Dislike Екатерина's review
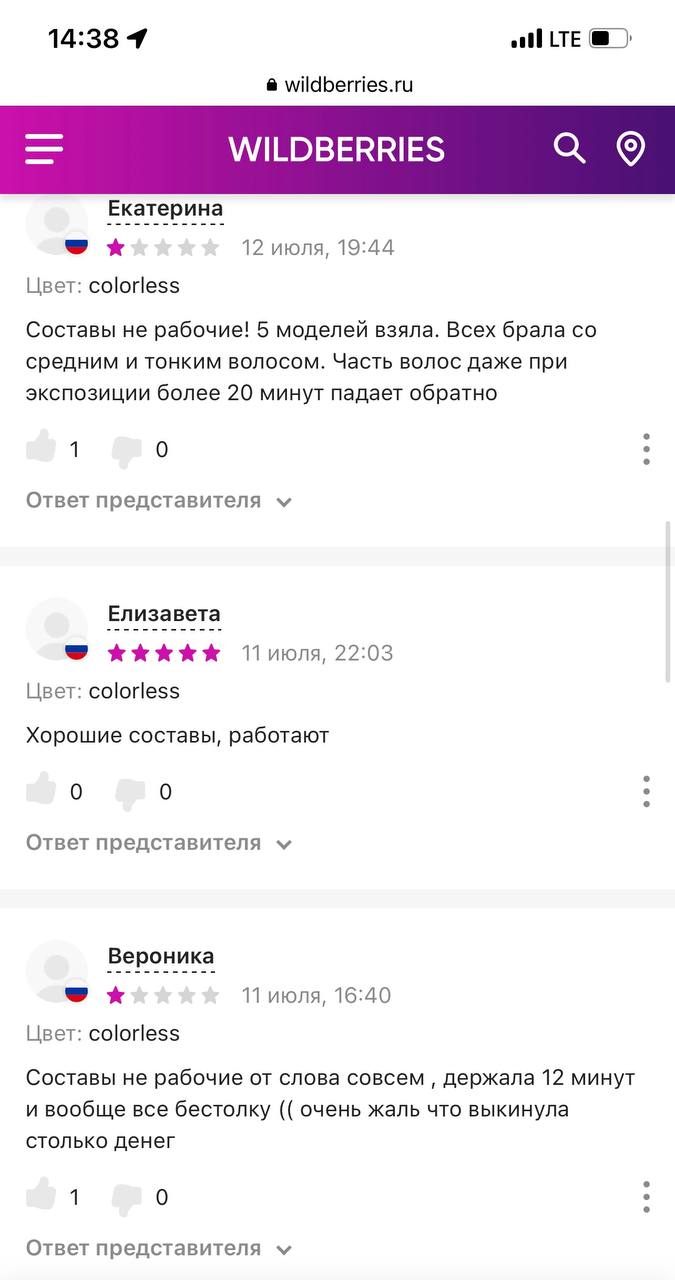Screen dimensions: 675x1280 [127, 450]
